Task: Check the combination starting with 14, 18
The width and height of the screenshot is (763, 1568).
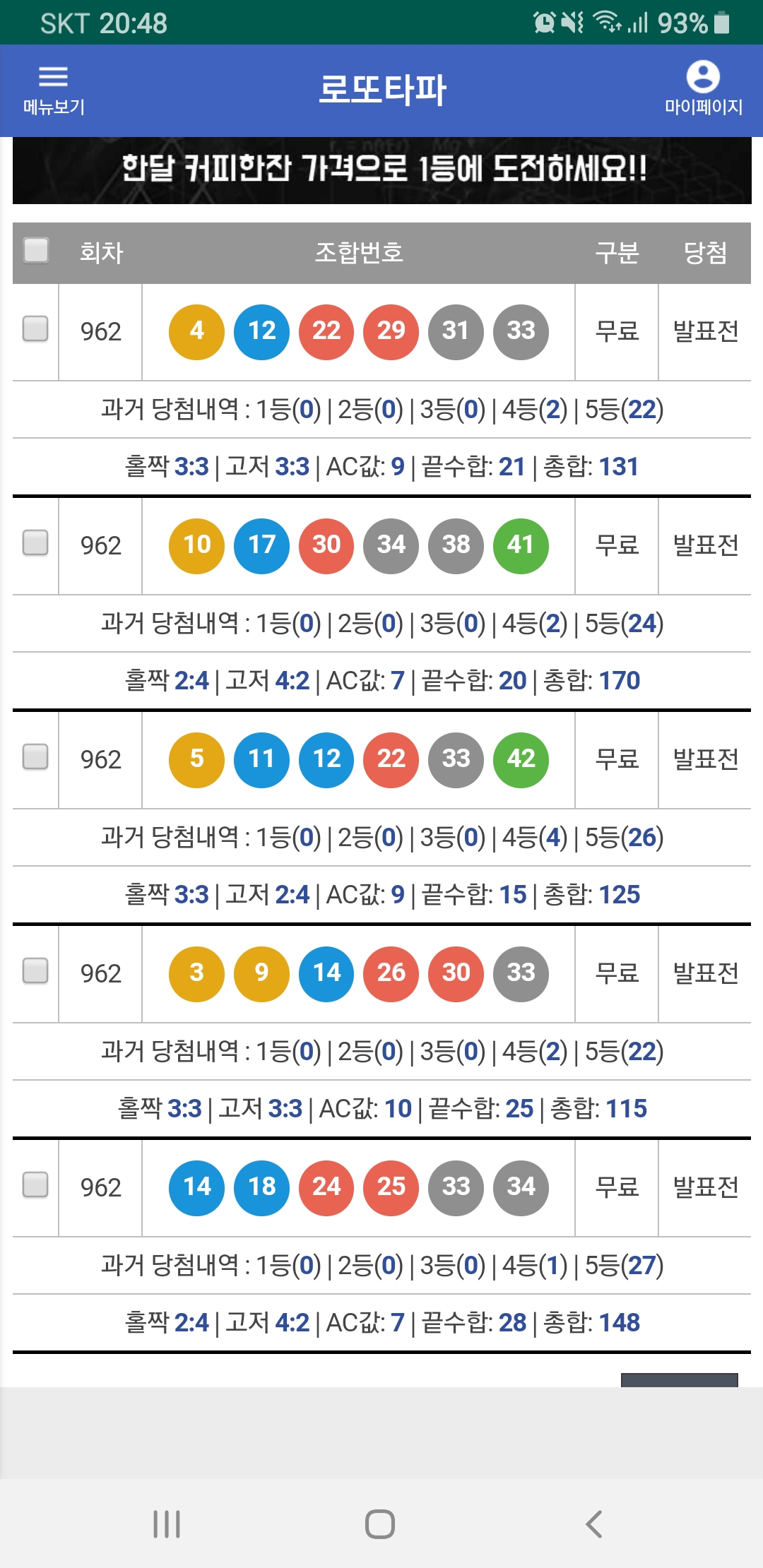Action: coord(35,1184)
